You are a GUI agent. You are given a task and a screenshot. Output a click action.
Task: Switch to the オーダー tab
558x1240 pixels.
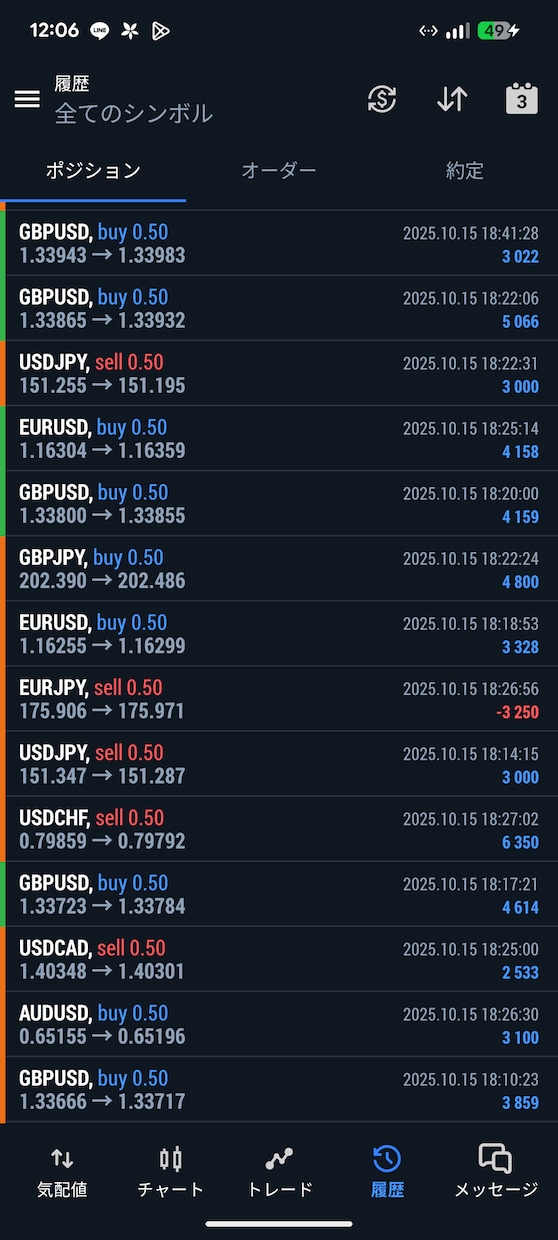[x=279, y=171]
